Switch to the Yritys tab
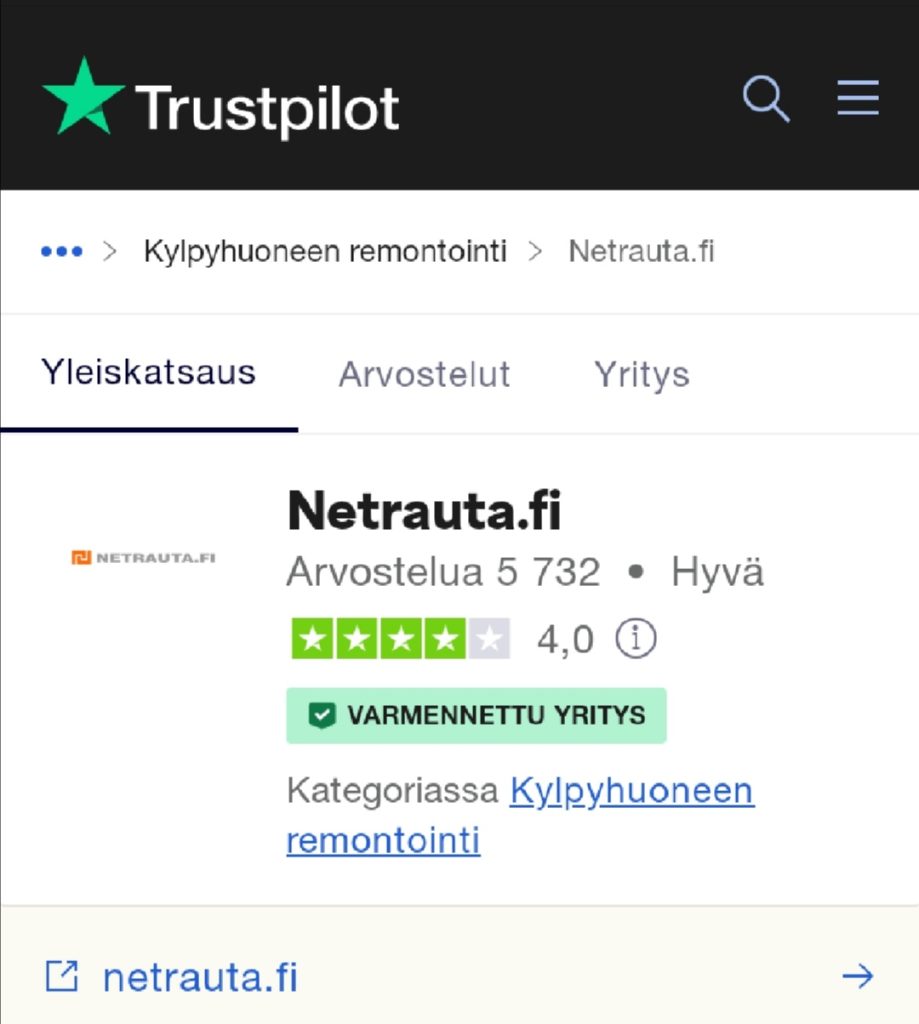919x1024 pixels. point(641,375)
